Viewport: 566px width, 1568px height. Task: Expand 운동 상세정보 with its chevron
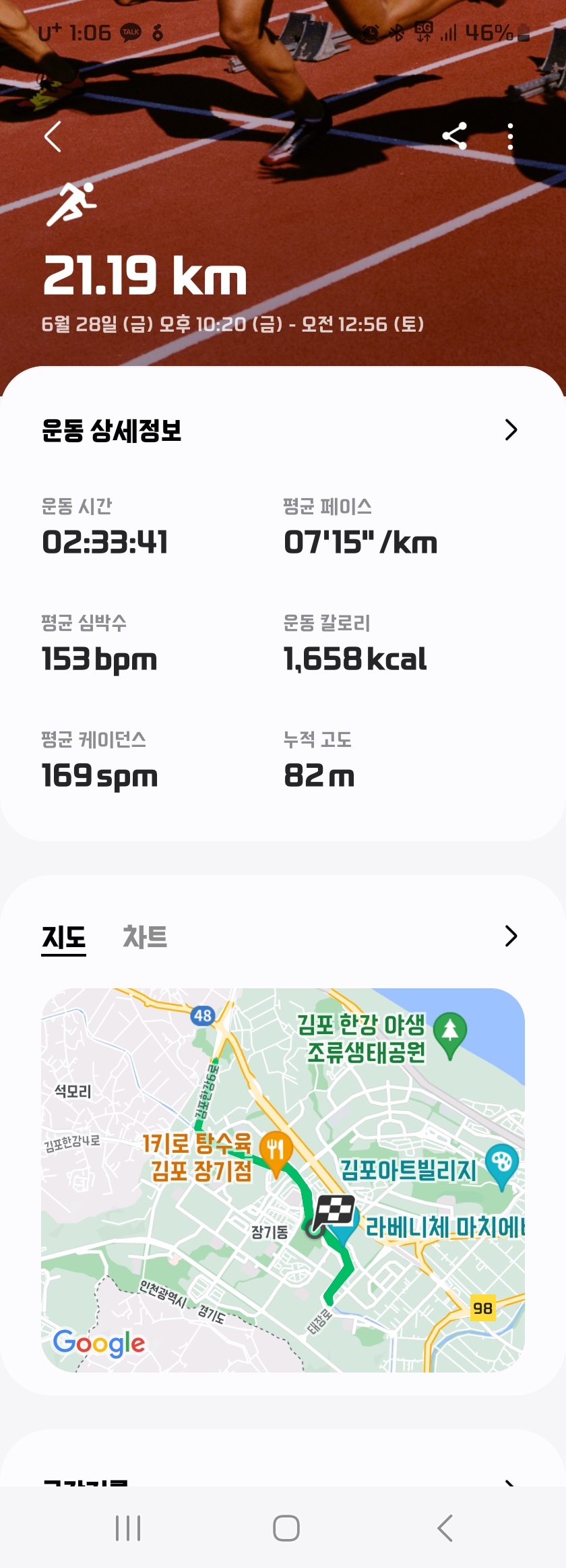tap(511, 430)
